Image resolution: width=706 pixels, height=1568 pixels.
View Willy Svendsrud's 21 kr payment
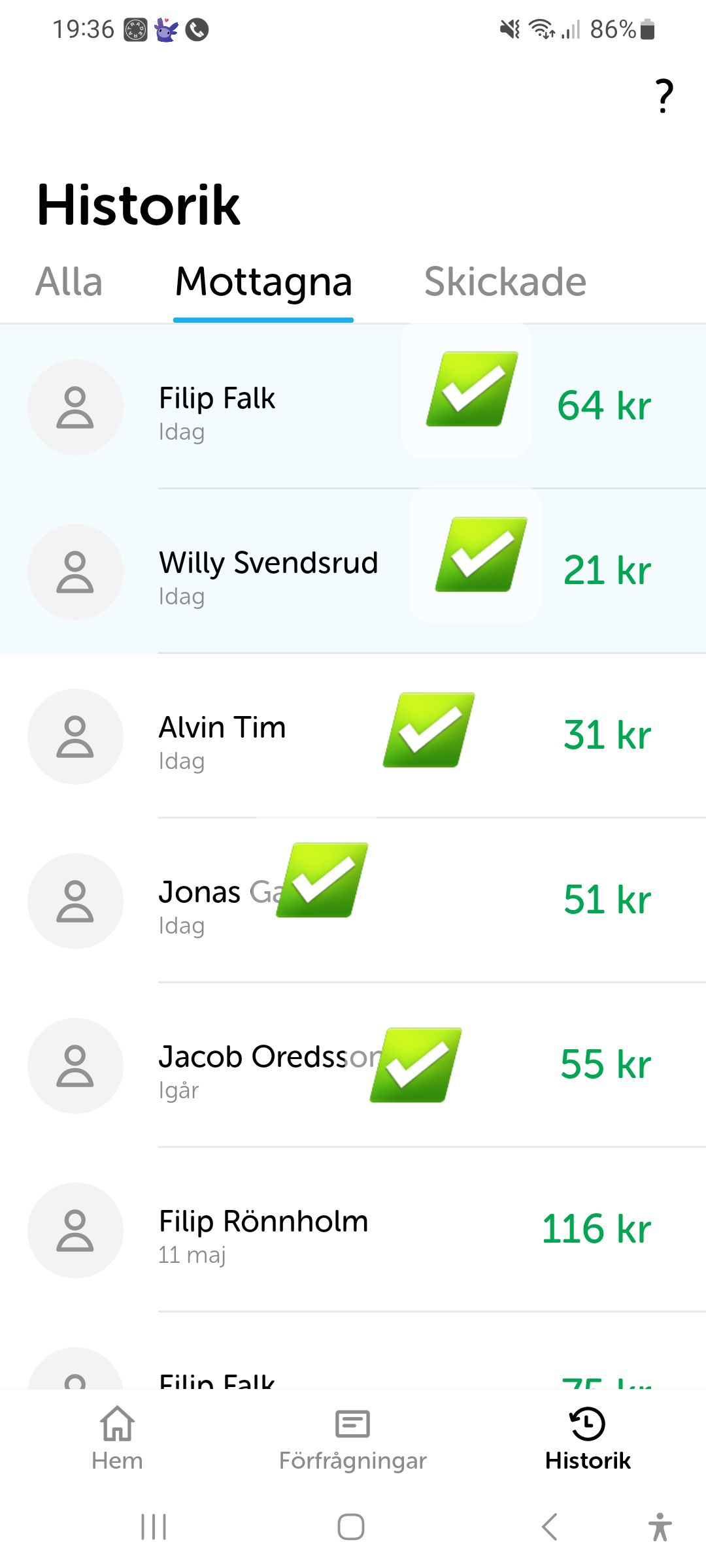(x=353, y=572)
